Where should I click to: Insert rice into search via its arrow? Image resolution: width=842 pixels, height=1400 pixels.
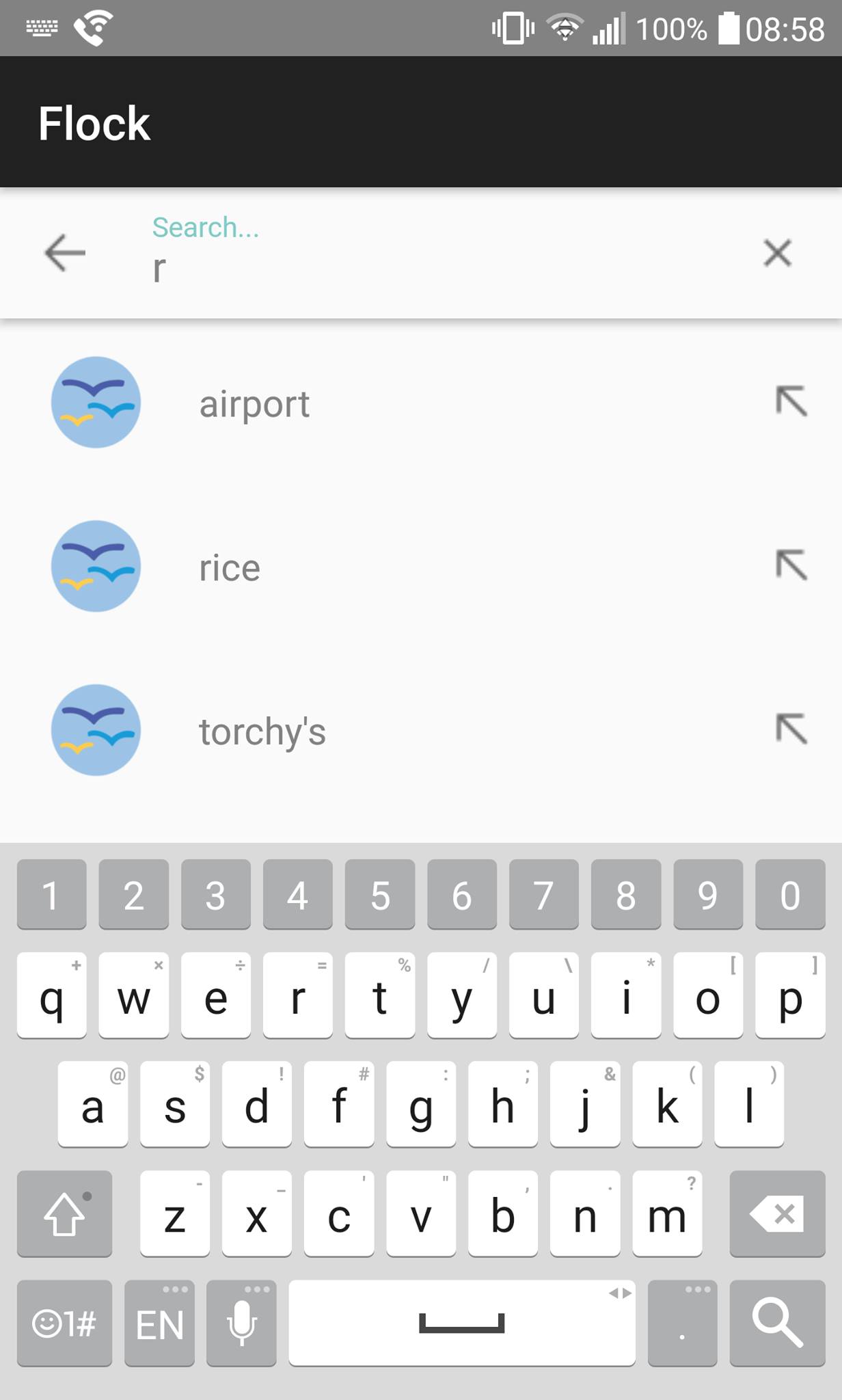[x=791, y=565]
